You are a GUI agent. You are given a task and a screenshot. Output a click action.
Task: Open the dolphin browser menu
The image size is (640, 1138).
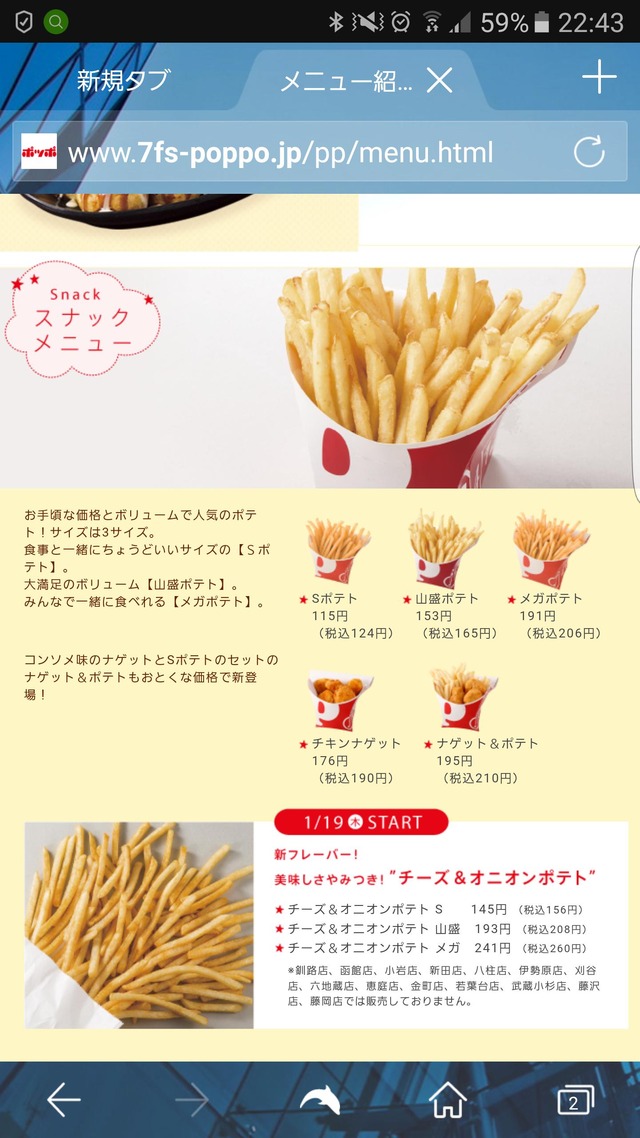click(320, 1100)
